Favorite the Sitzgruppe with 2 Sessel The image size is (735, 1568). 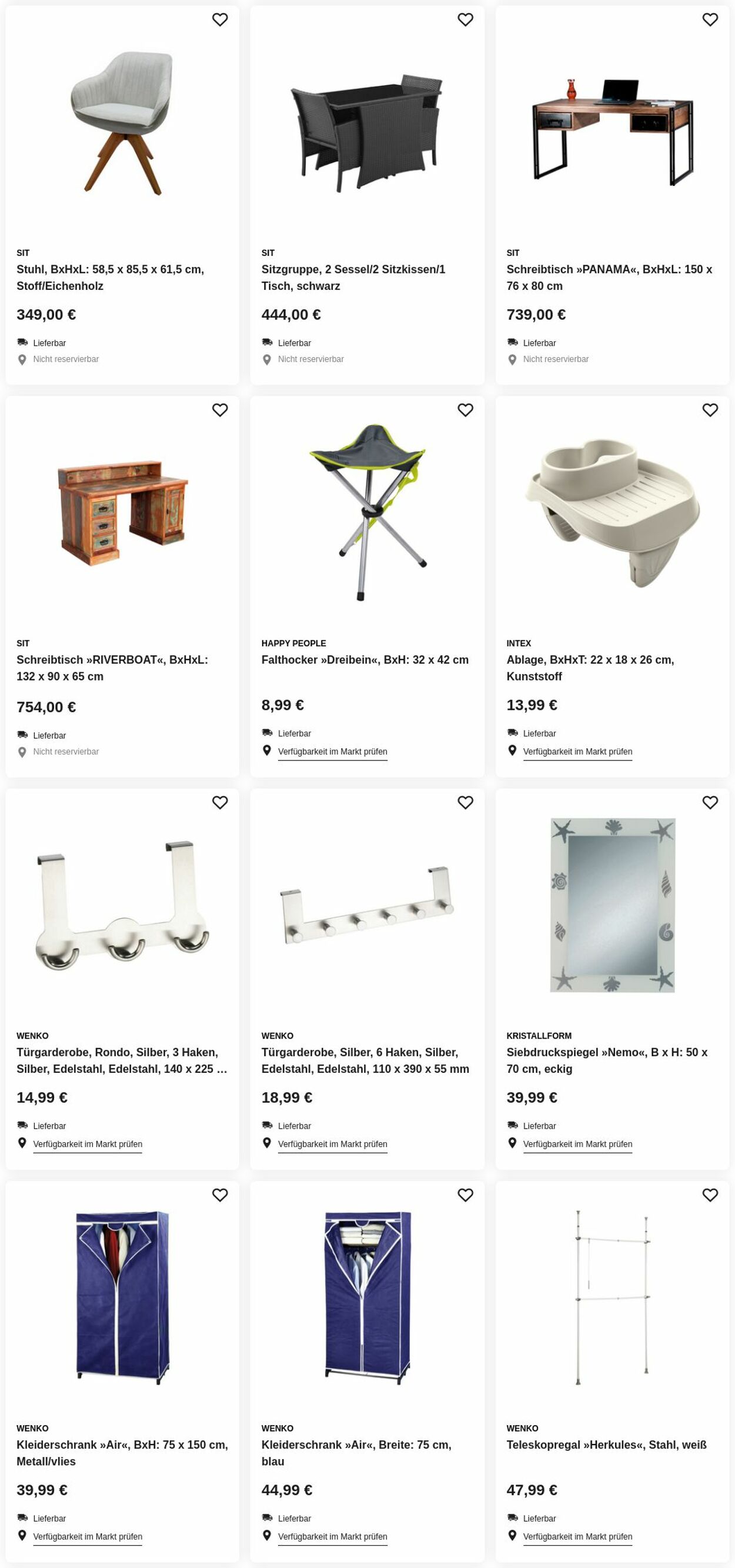[465, 19]
